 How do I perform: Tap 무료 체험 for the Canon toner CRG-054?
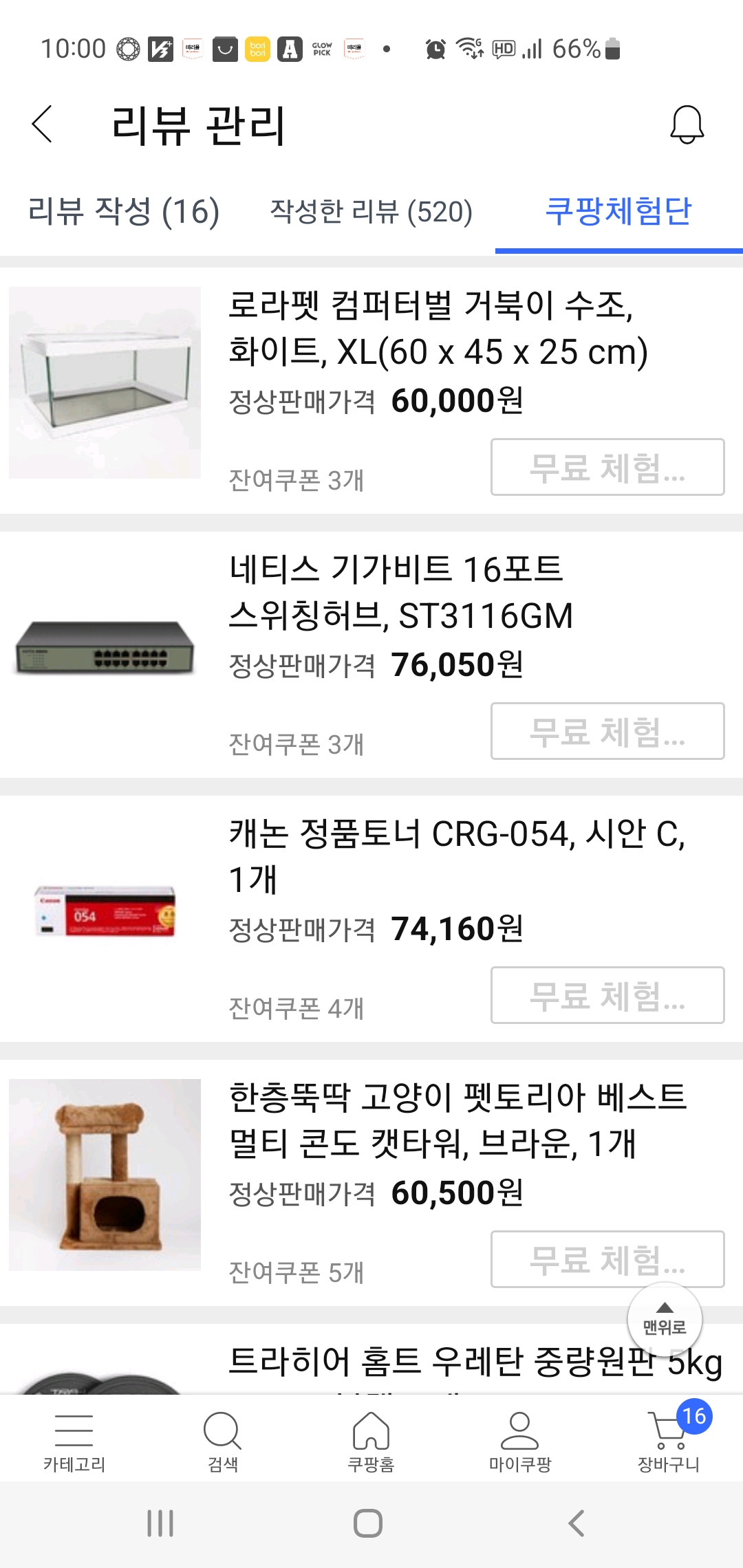pos(606,997)
